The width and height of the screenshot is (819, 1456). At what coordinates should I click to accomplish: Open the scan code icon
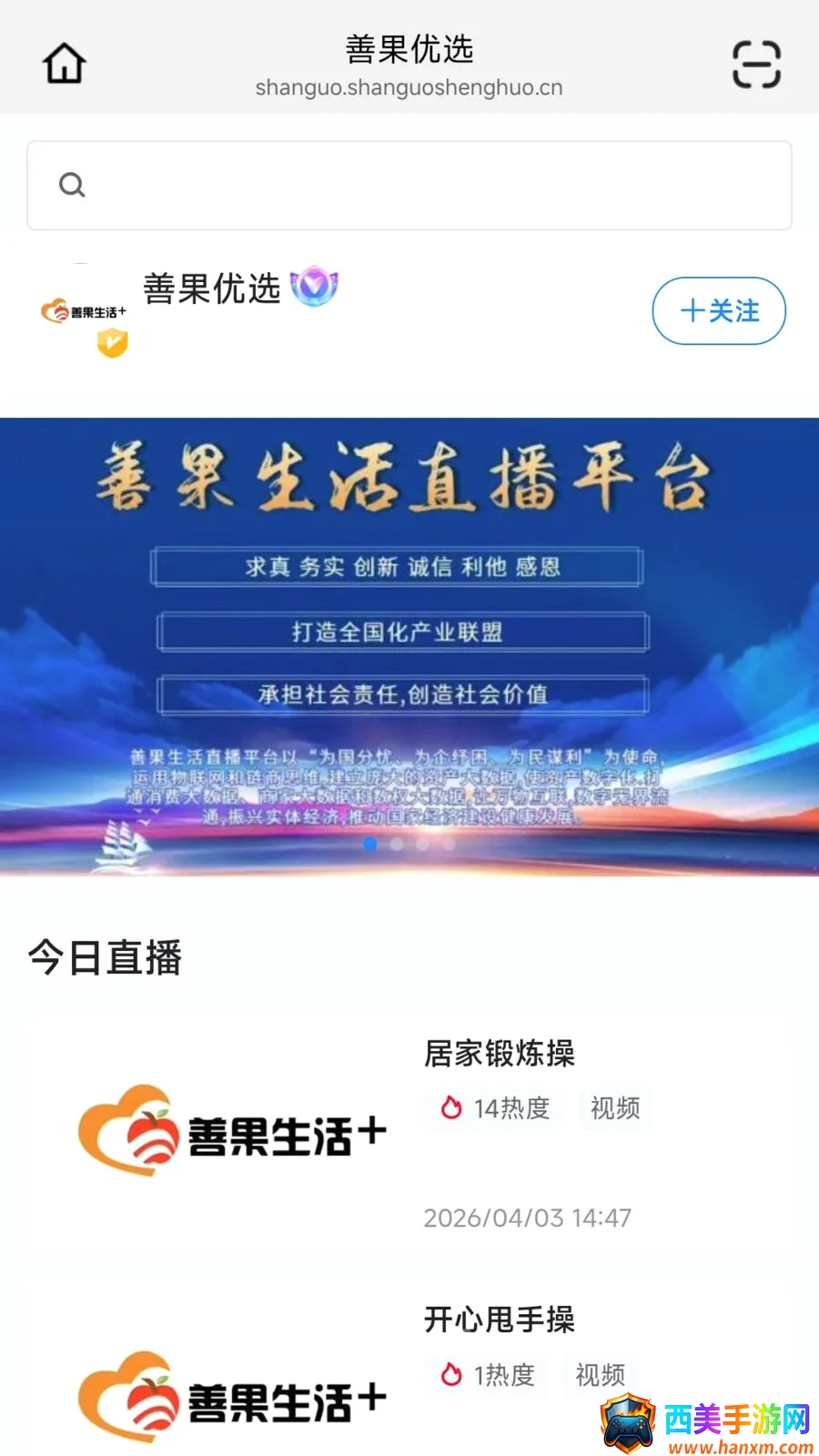tap(756, 64)
